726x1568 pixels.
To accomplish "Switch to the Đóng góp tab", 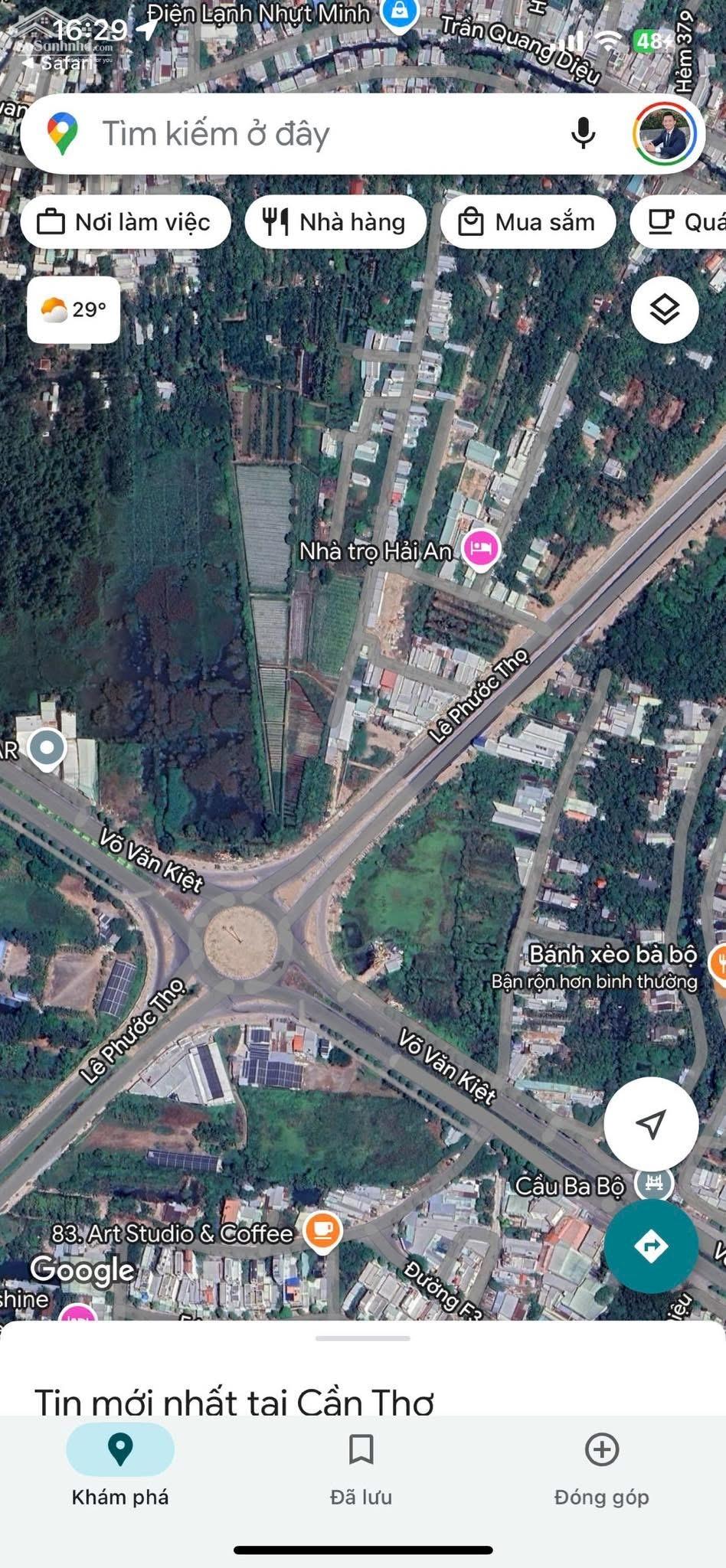I will pos(601,1470).
